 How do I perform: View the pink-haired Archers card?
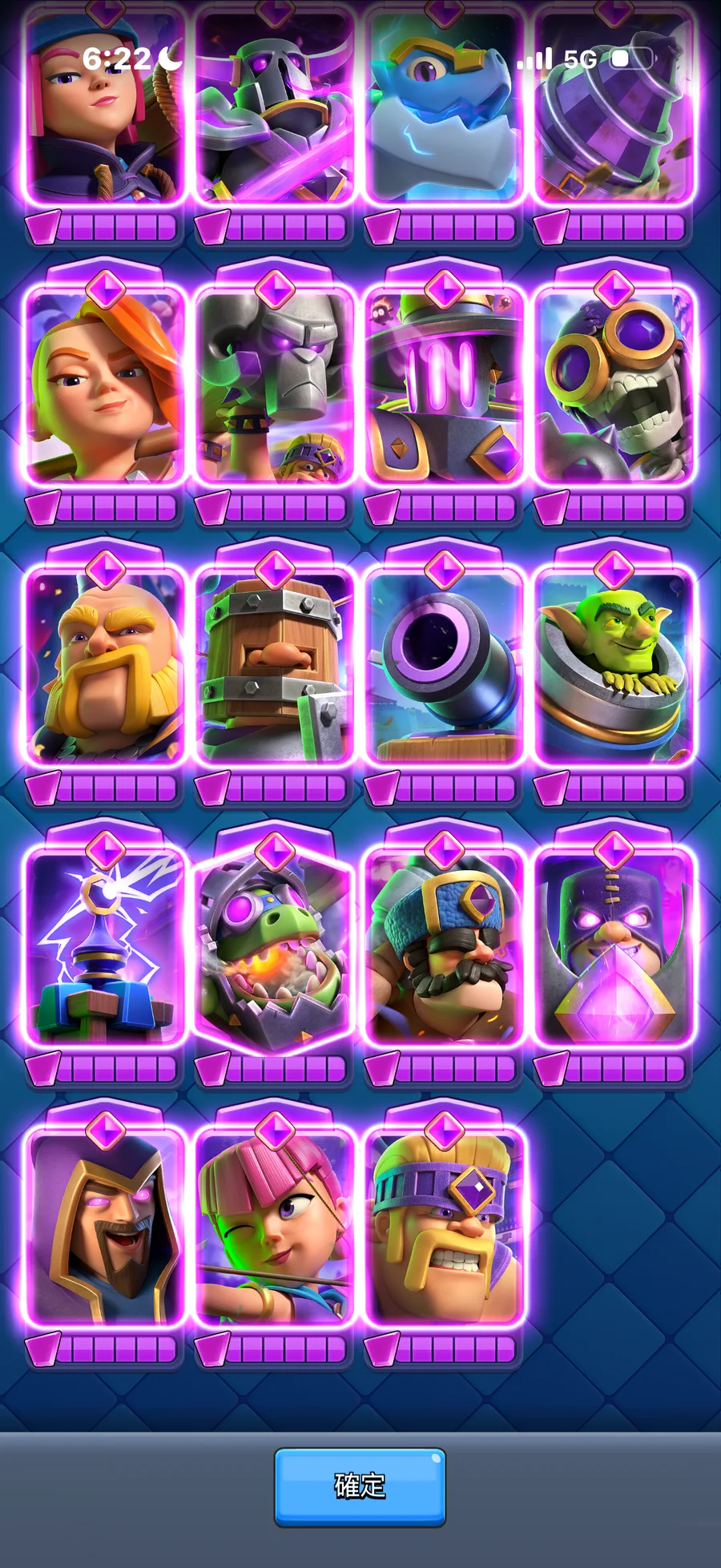pyautogui.click(x=275, y=1226)
